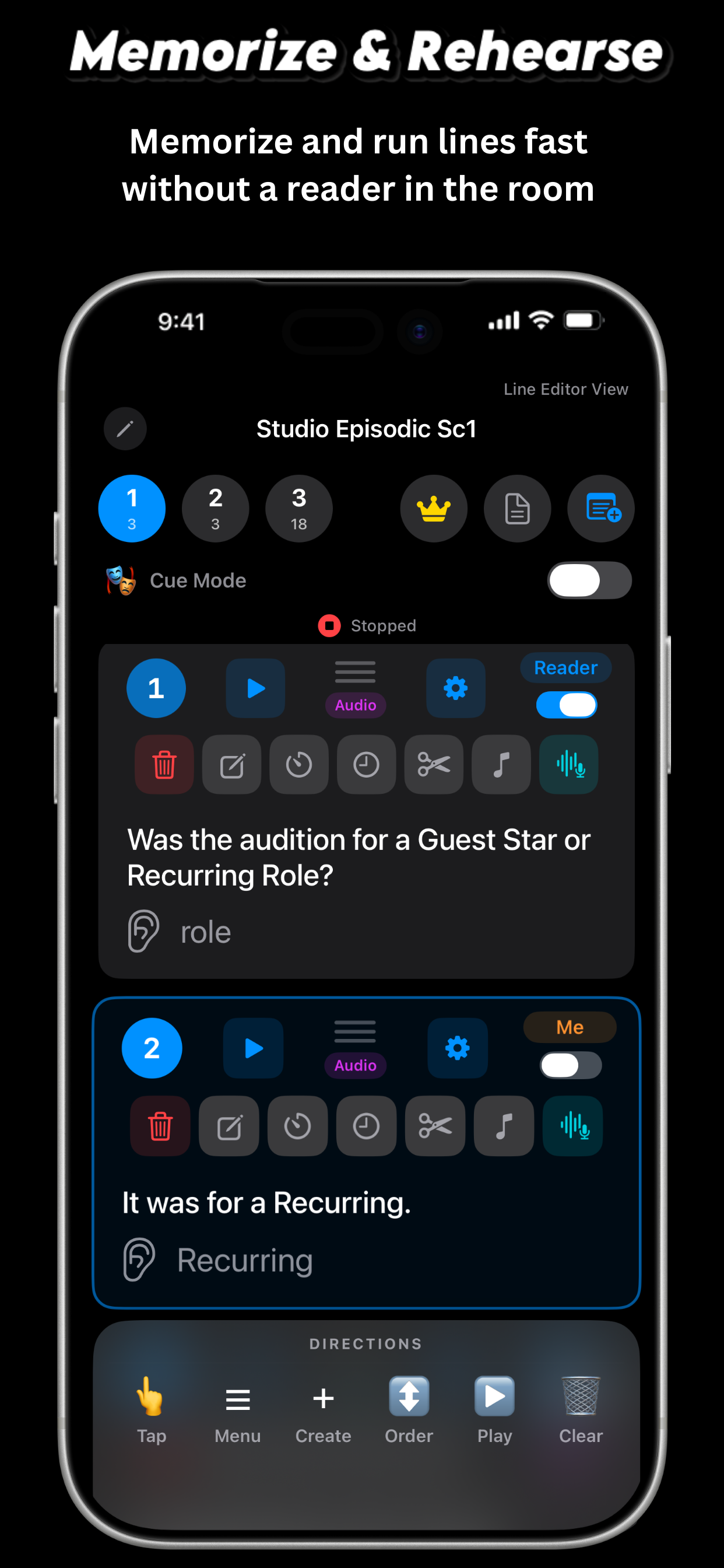Image resolution: width=724 pixels, height=1568 pixels.
Task: Play line 1 with its play button
Action: click(x=255, y=688)
